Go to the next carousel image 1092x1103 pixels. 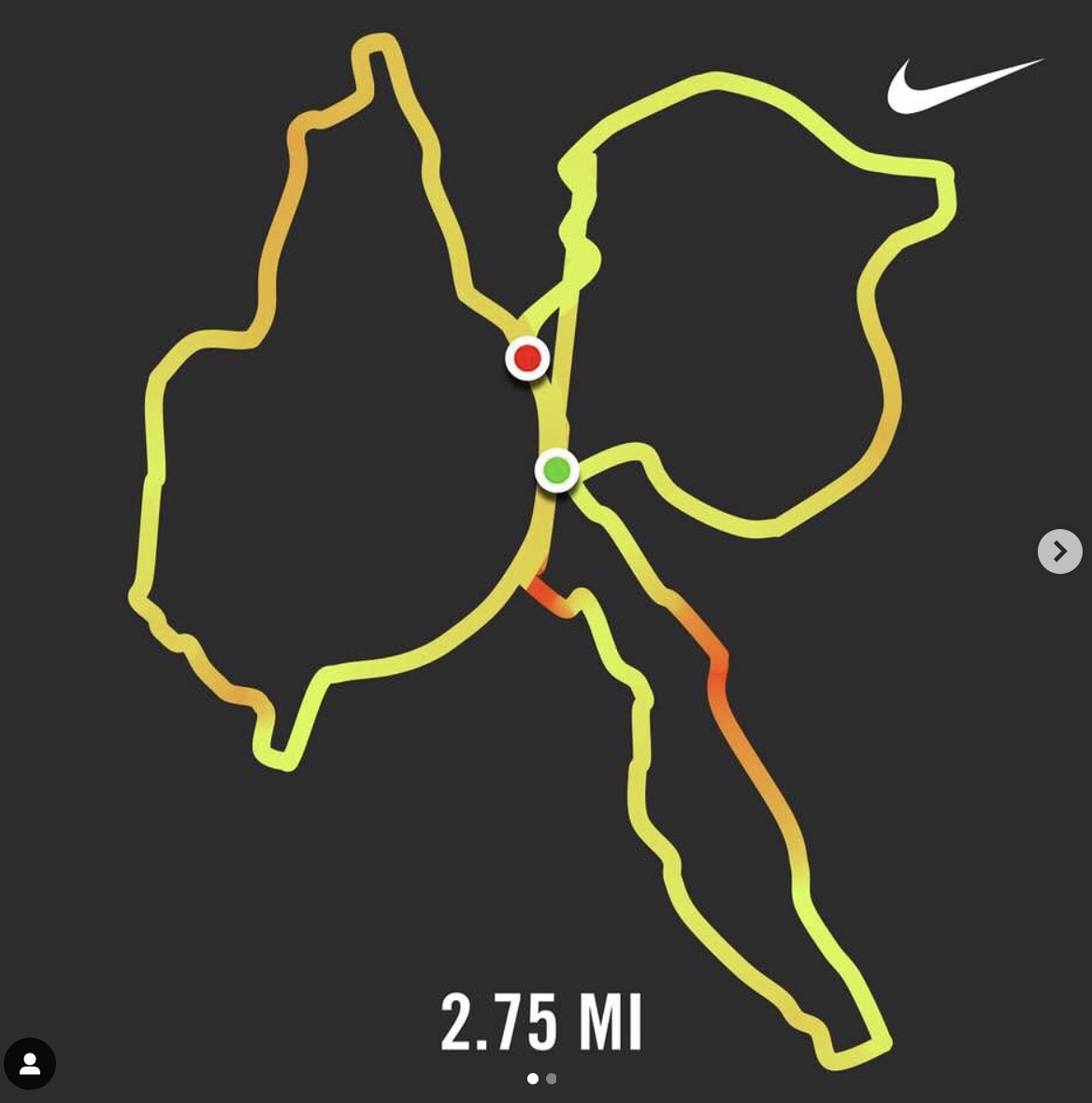click(x=1059, y=551)
